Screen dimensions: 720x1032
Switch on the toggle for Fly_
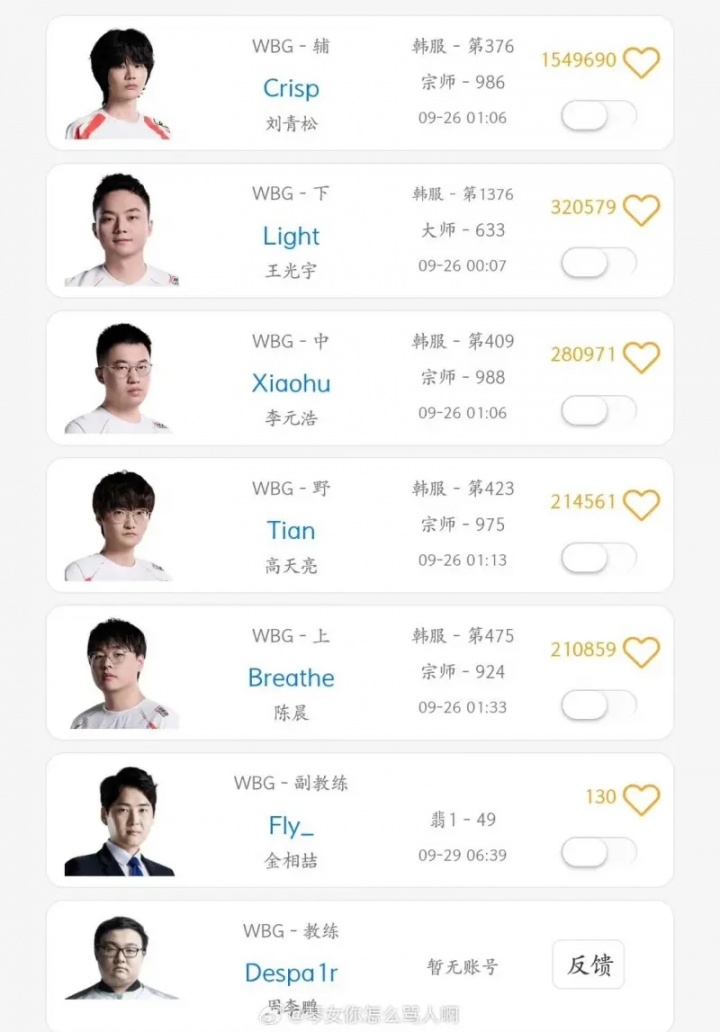(598, 853)
